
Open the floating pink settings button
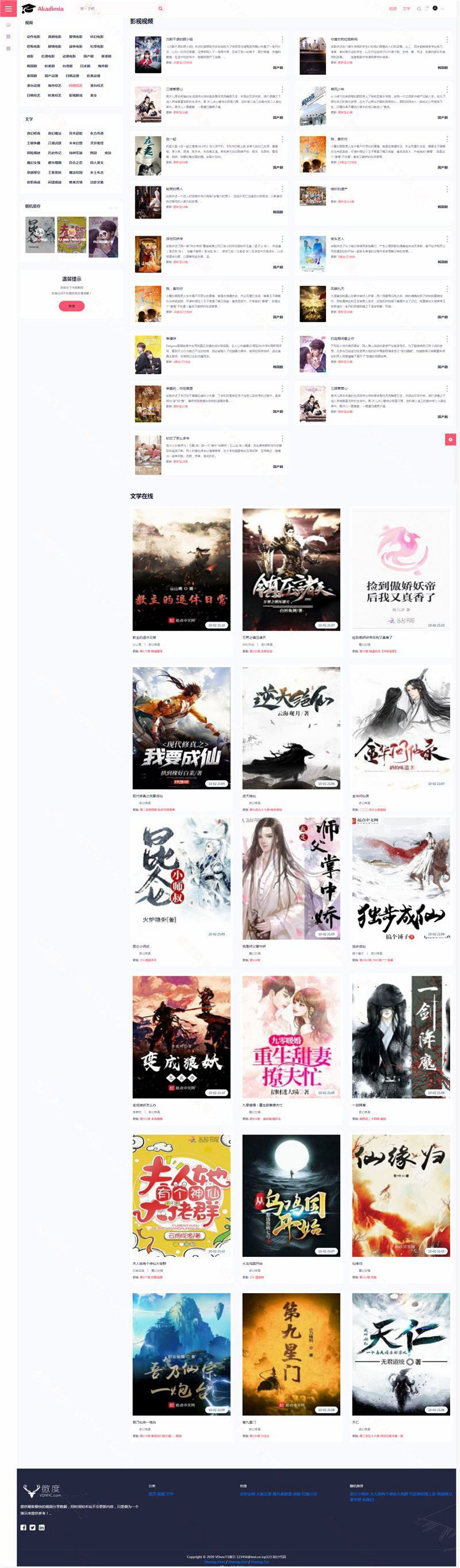pyautogui.click(x=450, y=439)
